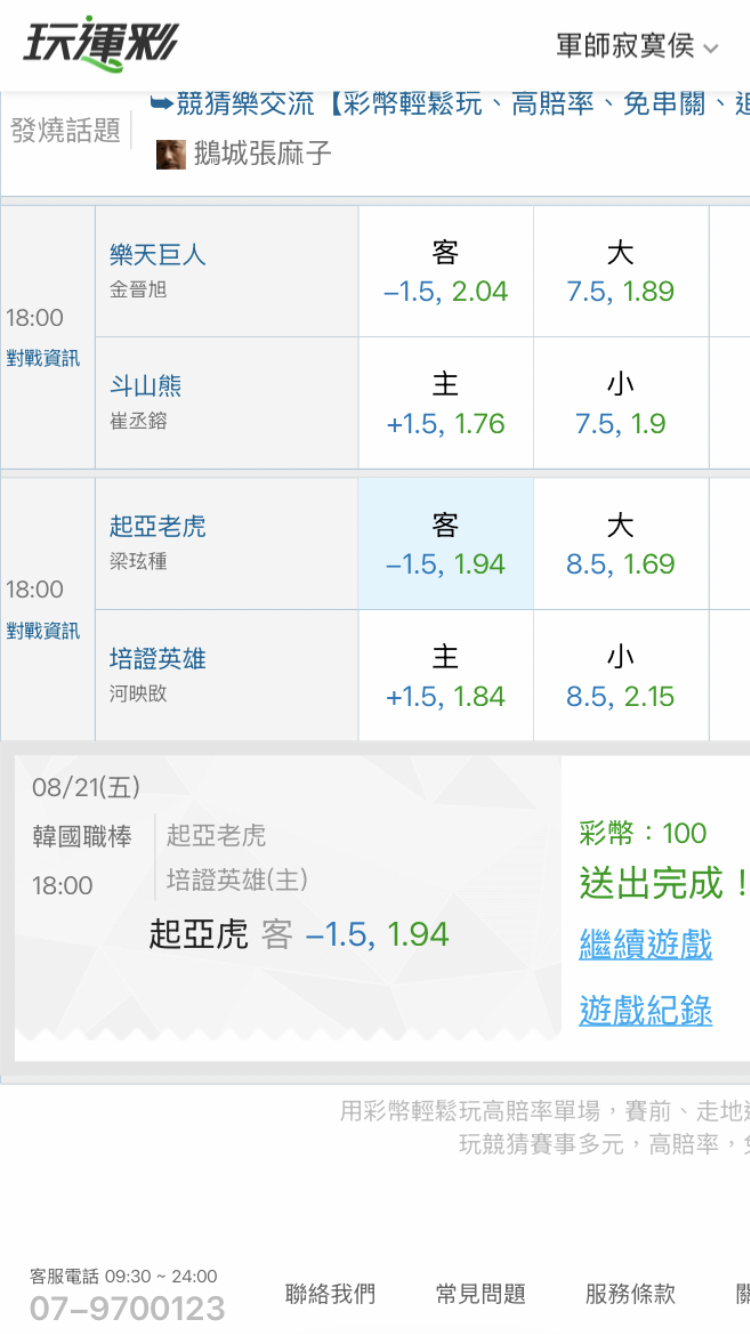Viewport: 750px width, 1334px height.
Task: Select 主 +1.5, 1.76 for 斗山熊
Action: (446, 403)
